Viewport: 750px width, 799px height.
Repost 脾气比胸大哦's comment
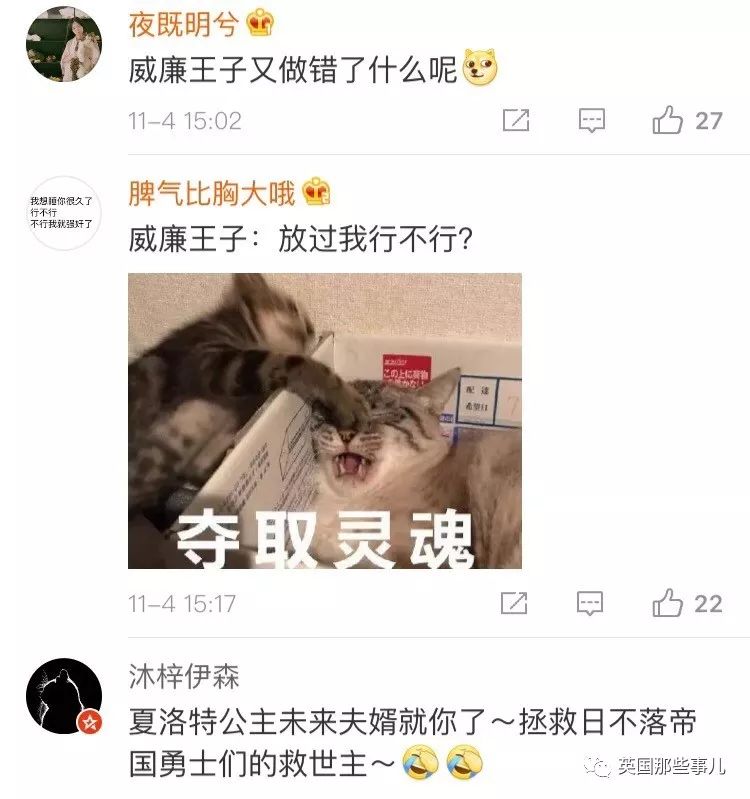click(515, 603)
